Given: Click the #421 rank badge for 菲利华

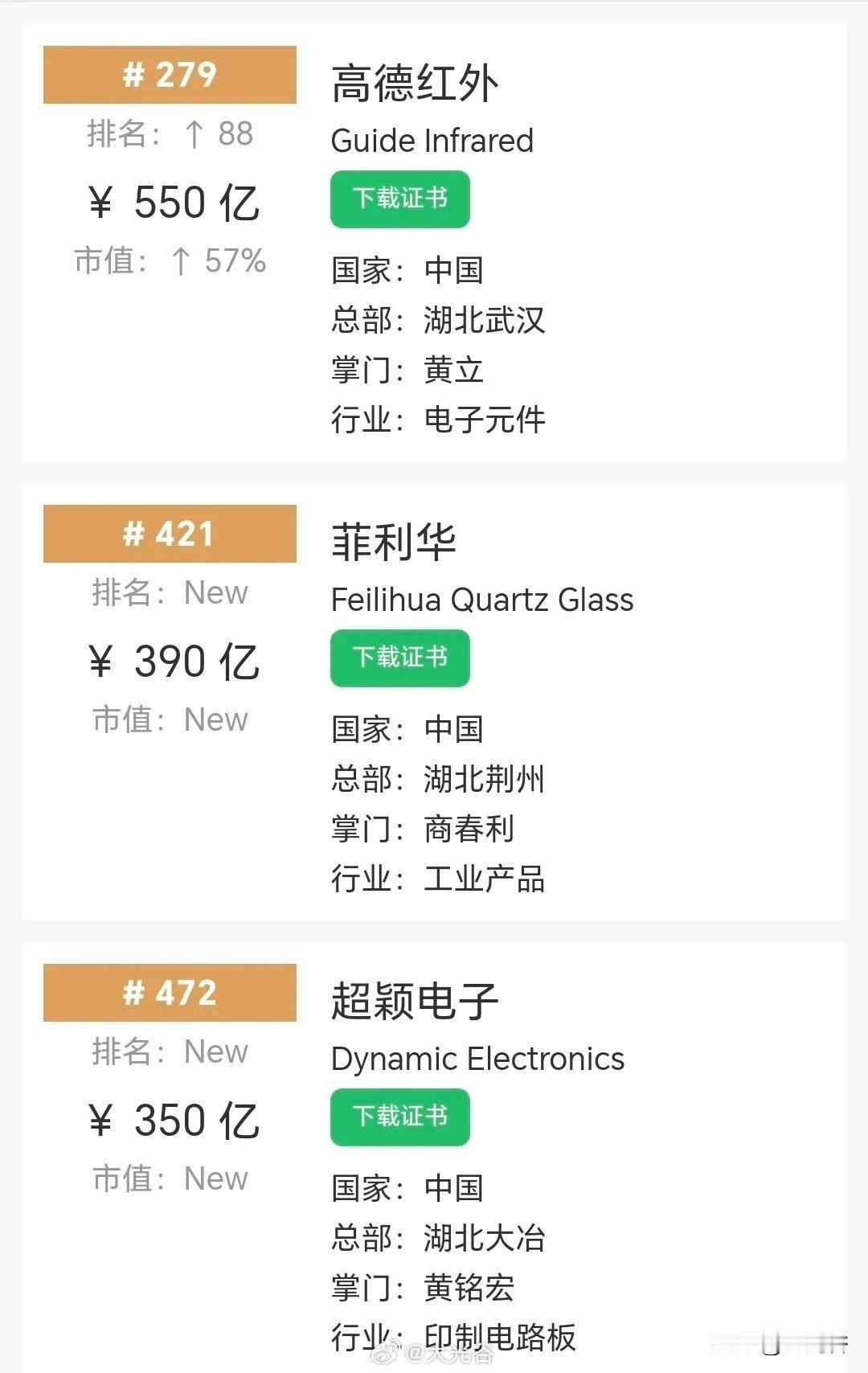Looking at the screenshot, I should tap(169, 535).
